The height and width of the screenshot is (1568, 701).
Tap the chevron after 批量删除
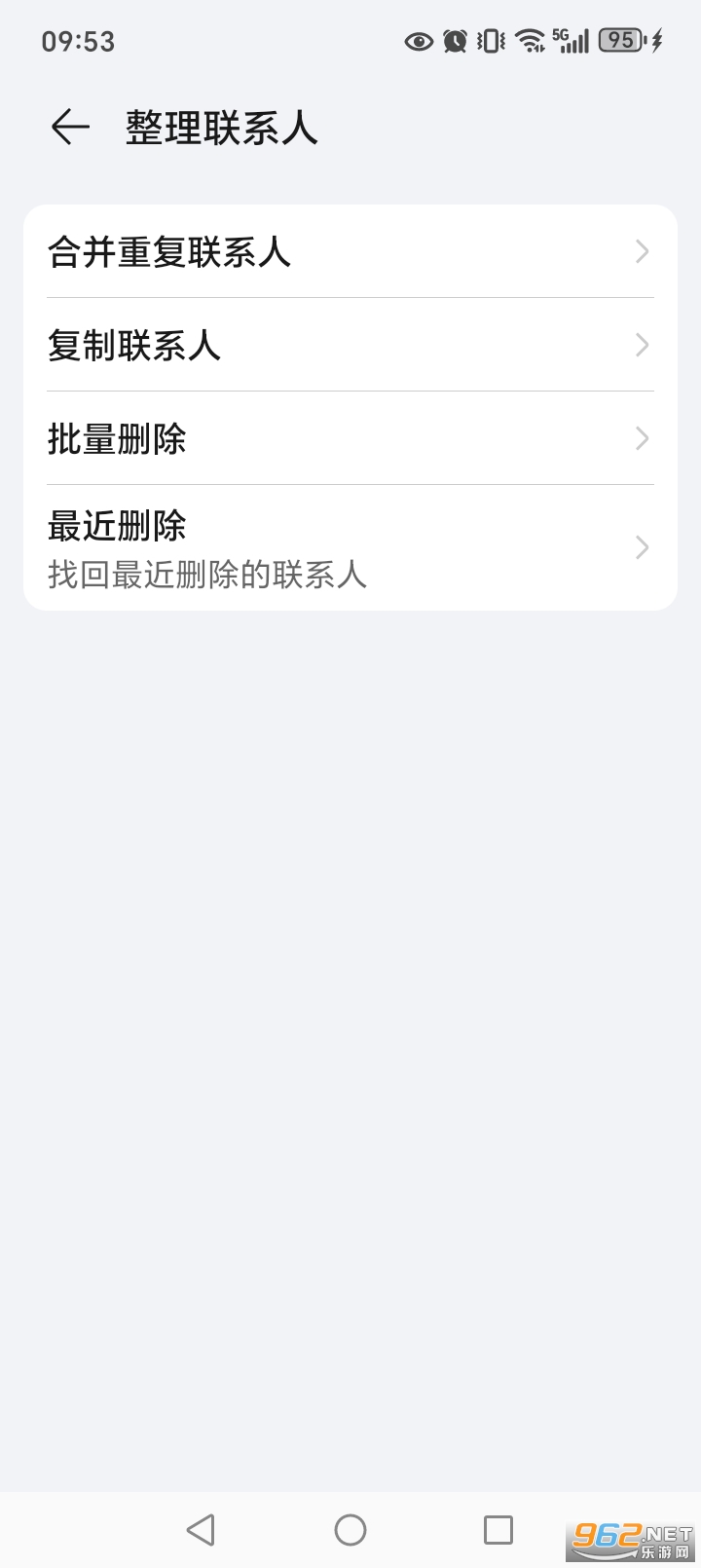tap(642, 438)
